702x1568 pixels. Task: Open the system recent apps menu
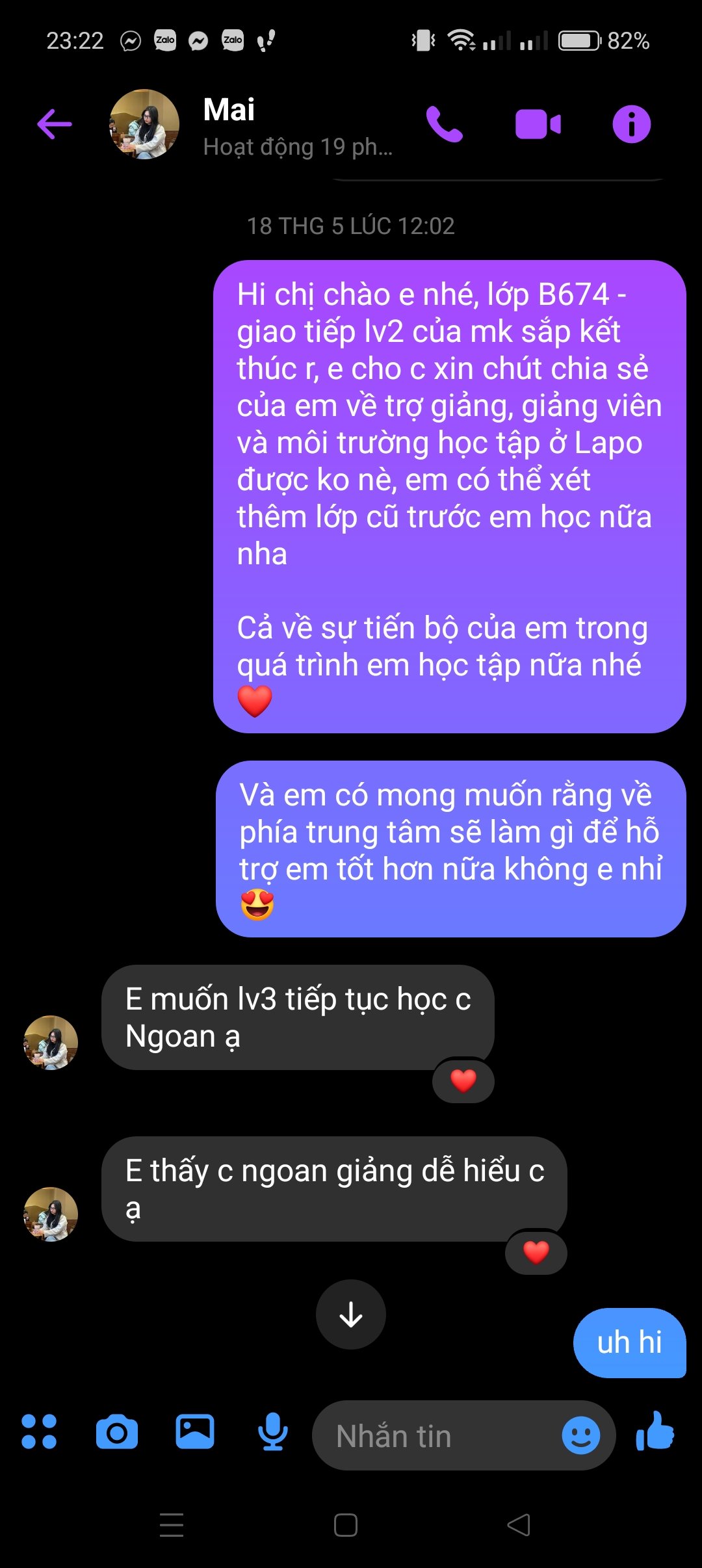point(172,1525)
